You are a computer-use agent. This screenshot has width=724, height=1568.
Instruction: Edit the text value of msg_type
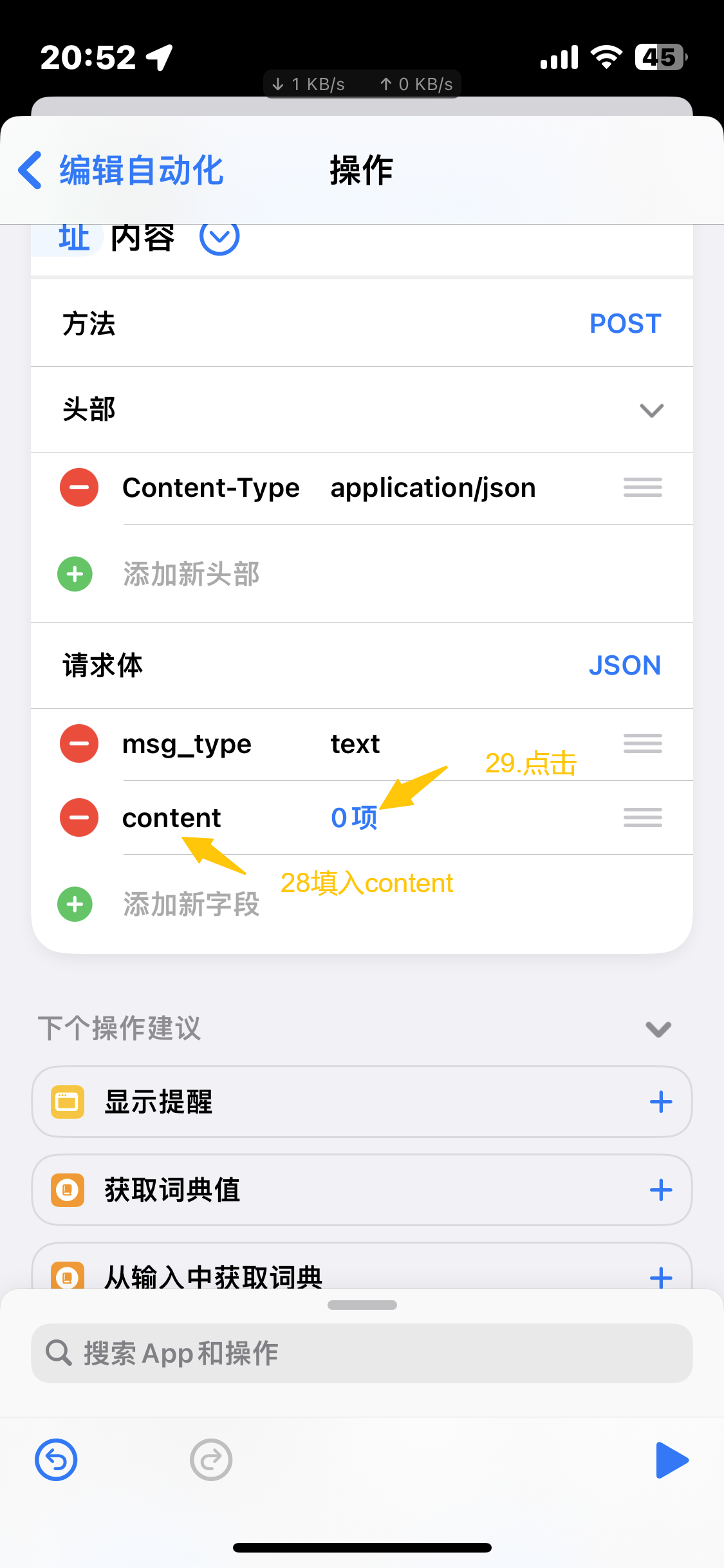pos(355,744)
